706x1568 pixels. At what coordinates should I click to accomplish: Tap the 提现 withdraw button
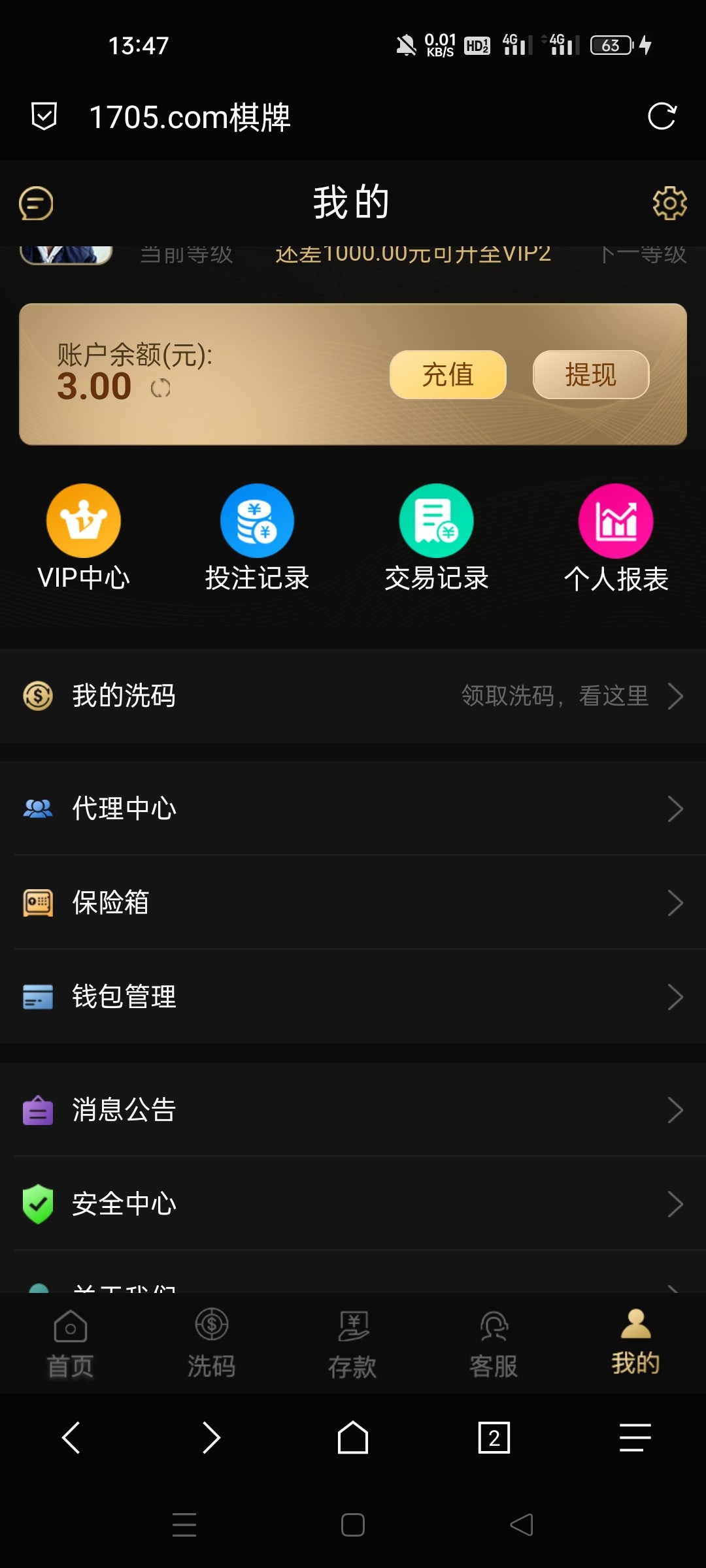pos(590,375)
